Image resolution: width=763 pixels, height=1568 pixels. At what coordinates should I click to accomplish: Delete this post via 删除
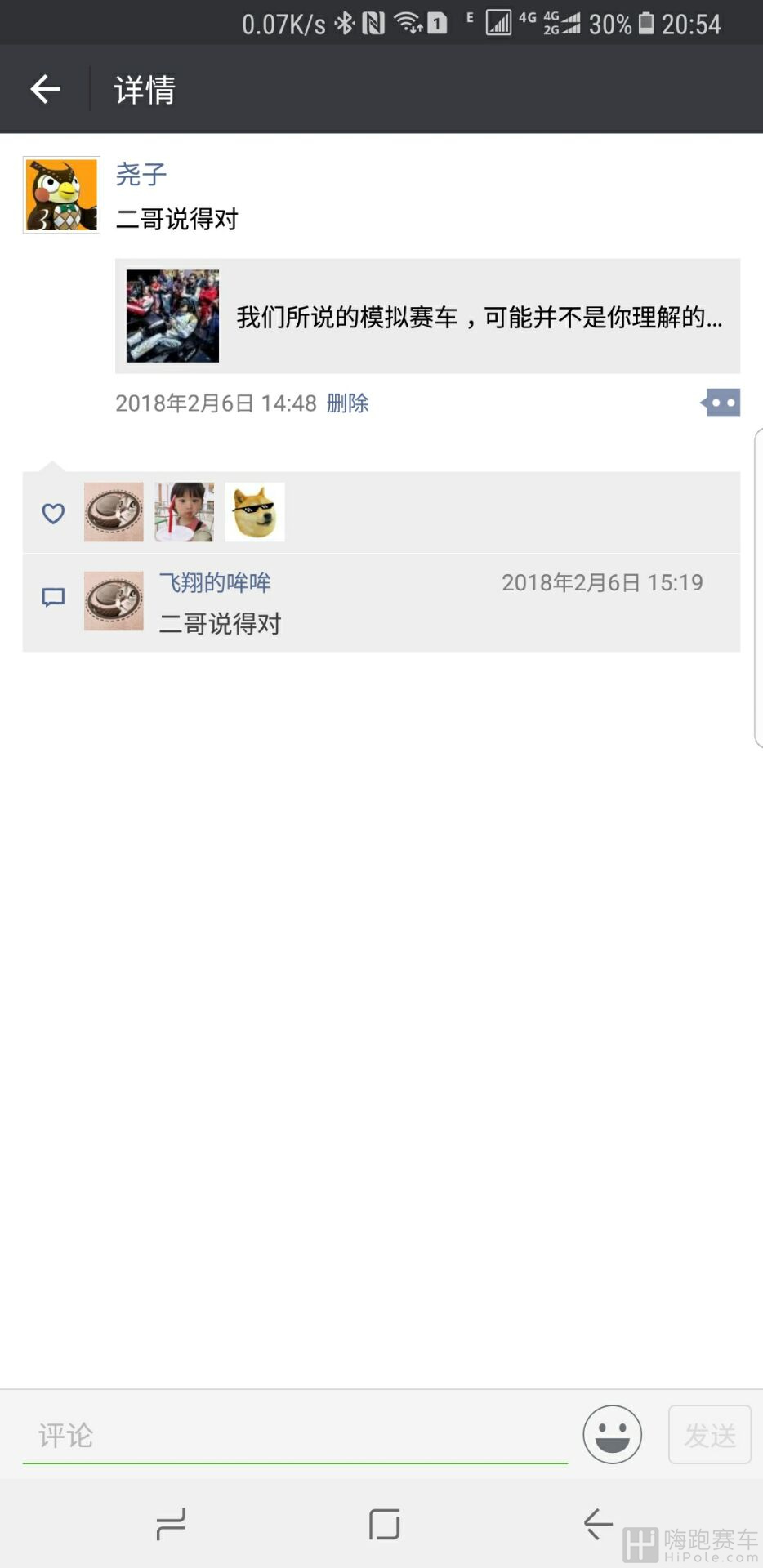tap(348, 403)
